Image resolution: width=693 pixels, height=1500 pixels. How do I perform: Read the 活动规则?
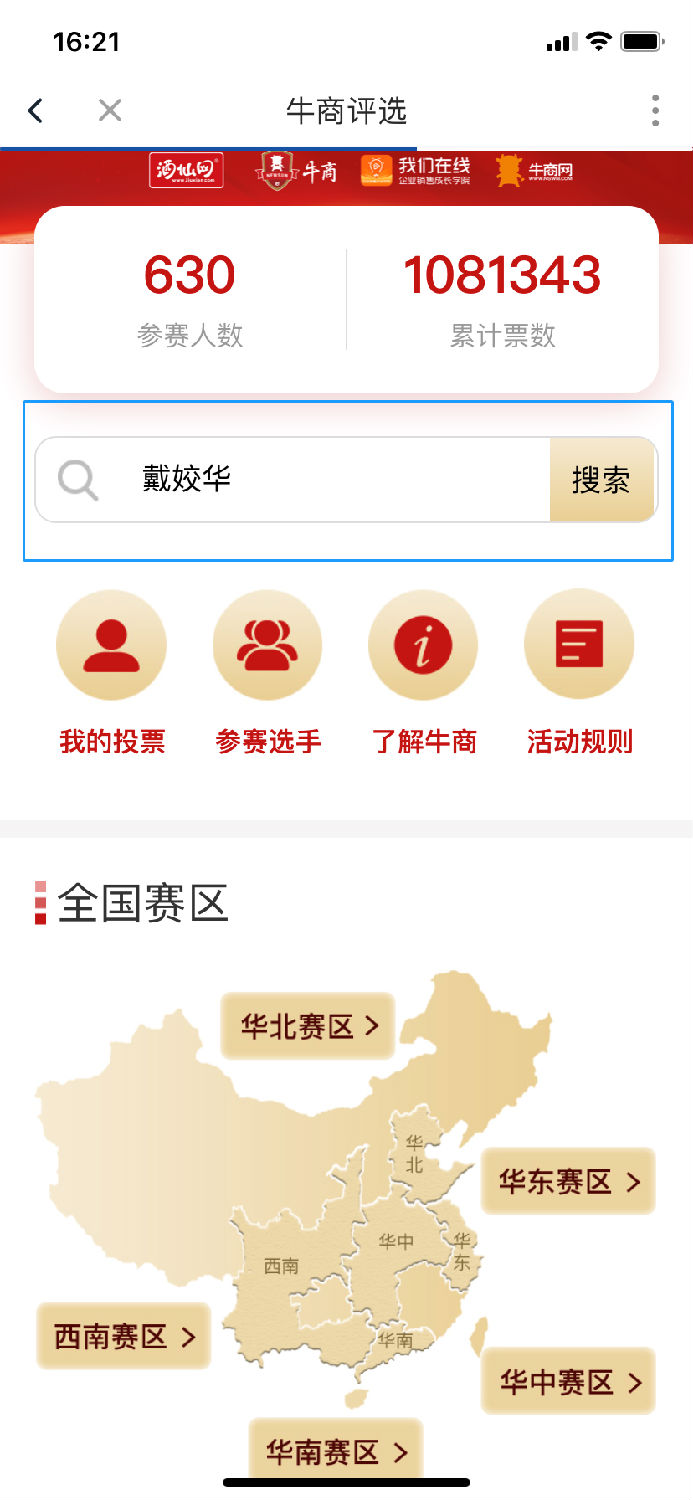click(x=579, y=671)
